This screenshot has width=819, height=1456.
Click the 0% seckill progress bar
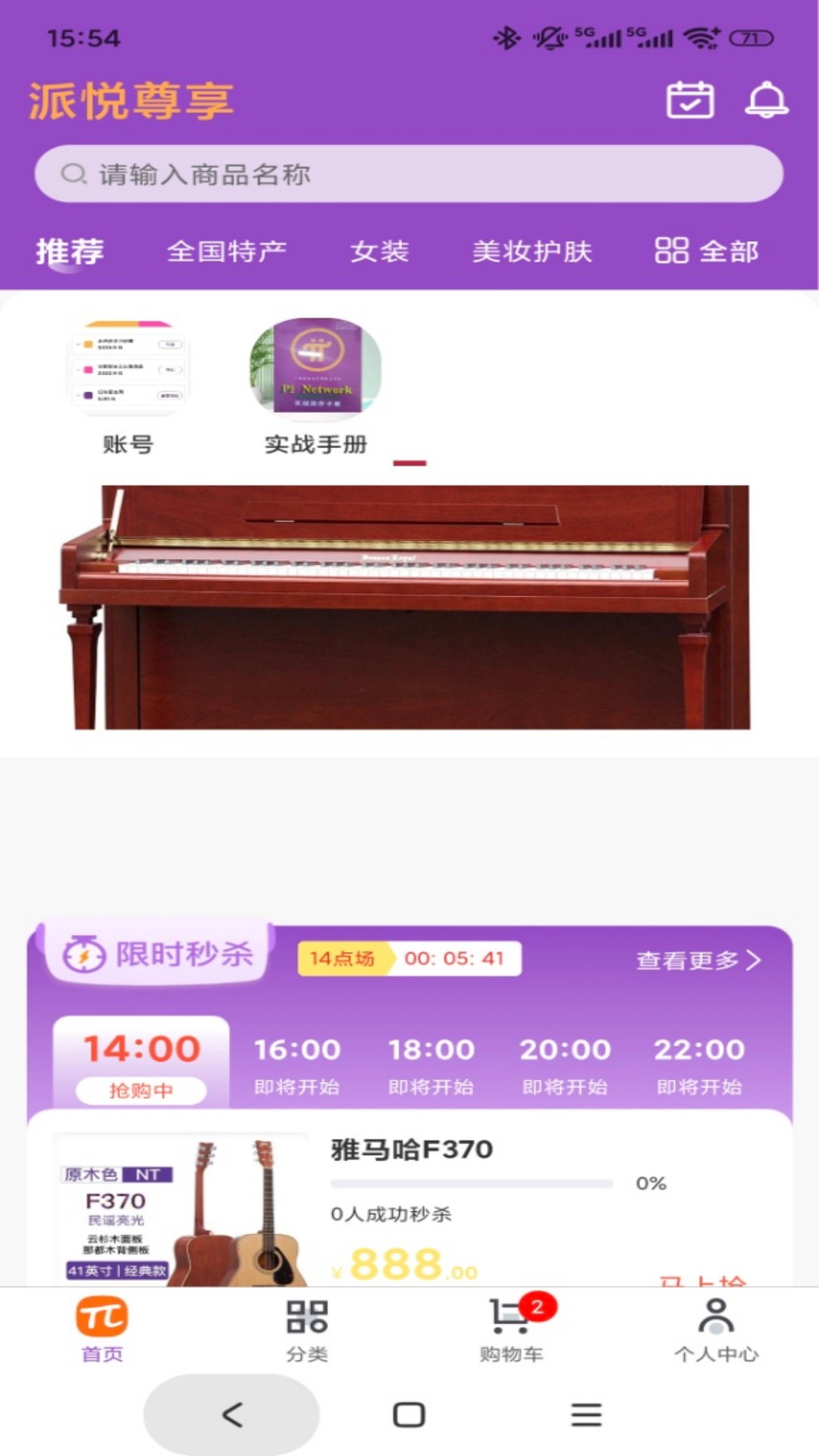pos(470,1181)
